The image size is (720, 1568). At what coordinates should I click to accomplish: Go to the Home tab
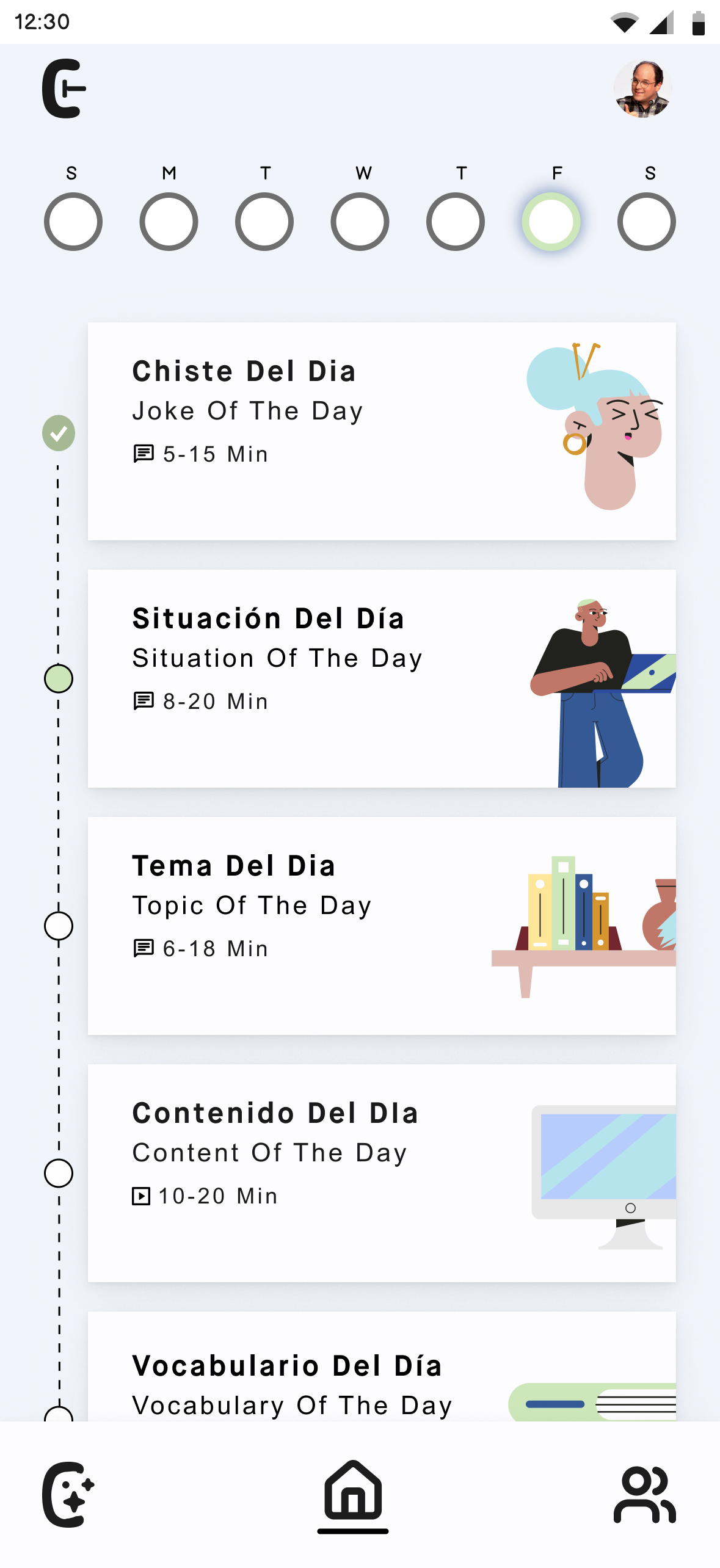[353, 1493]
